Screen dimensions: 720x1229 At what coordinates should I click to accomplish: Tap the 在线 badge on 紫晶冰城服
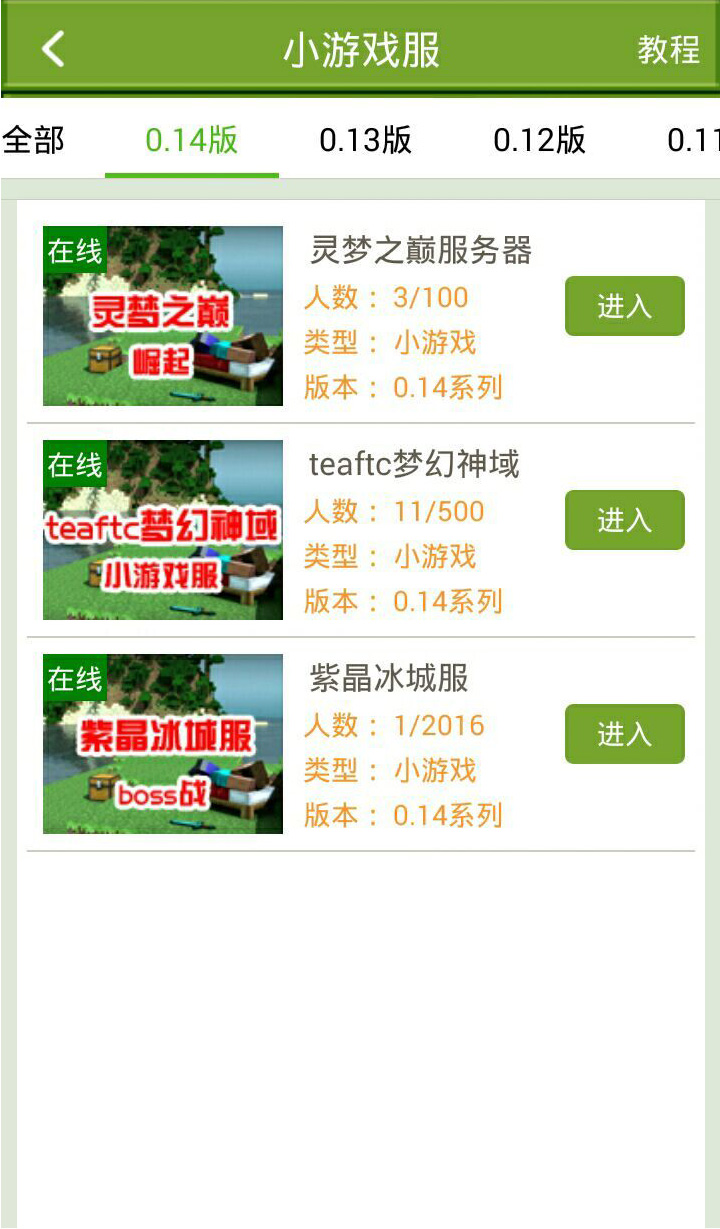tap(74, 679)
